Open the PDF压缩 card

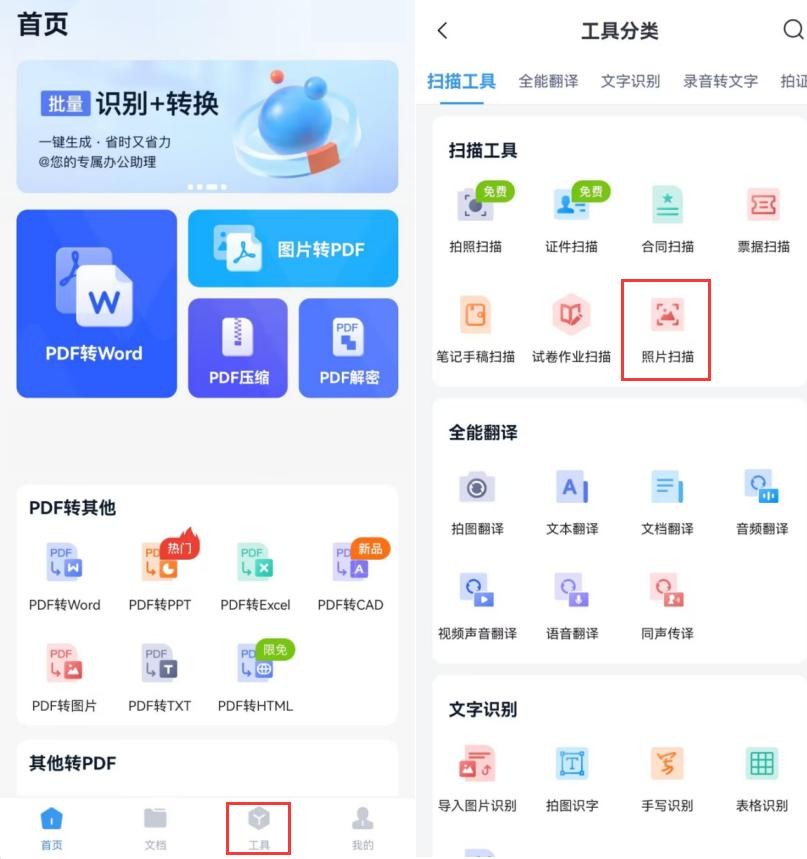[x=238, y=347]
